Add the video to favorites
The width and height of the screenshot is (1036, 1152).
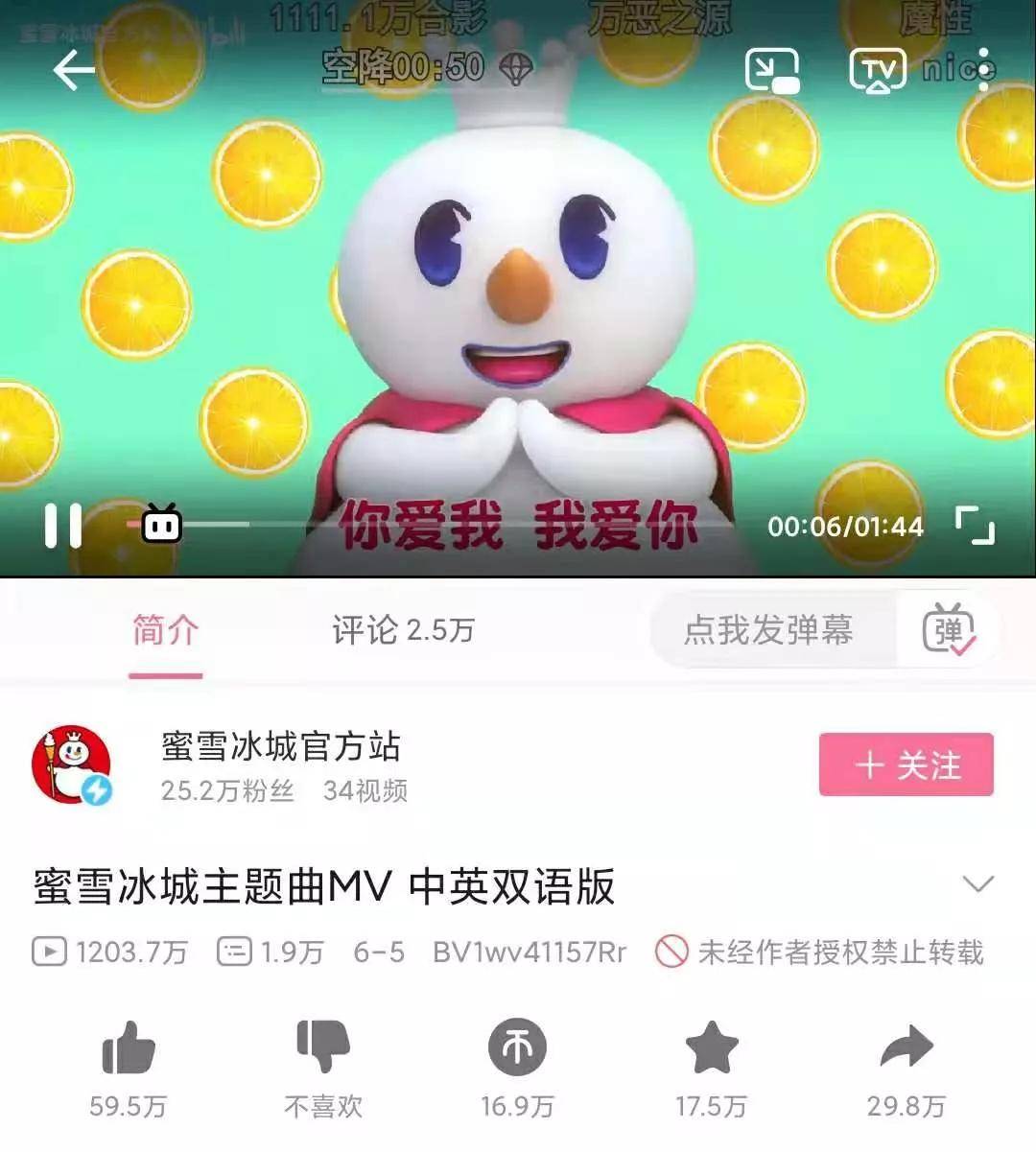click(x=711, y=1048)
